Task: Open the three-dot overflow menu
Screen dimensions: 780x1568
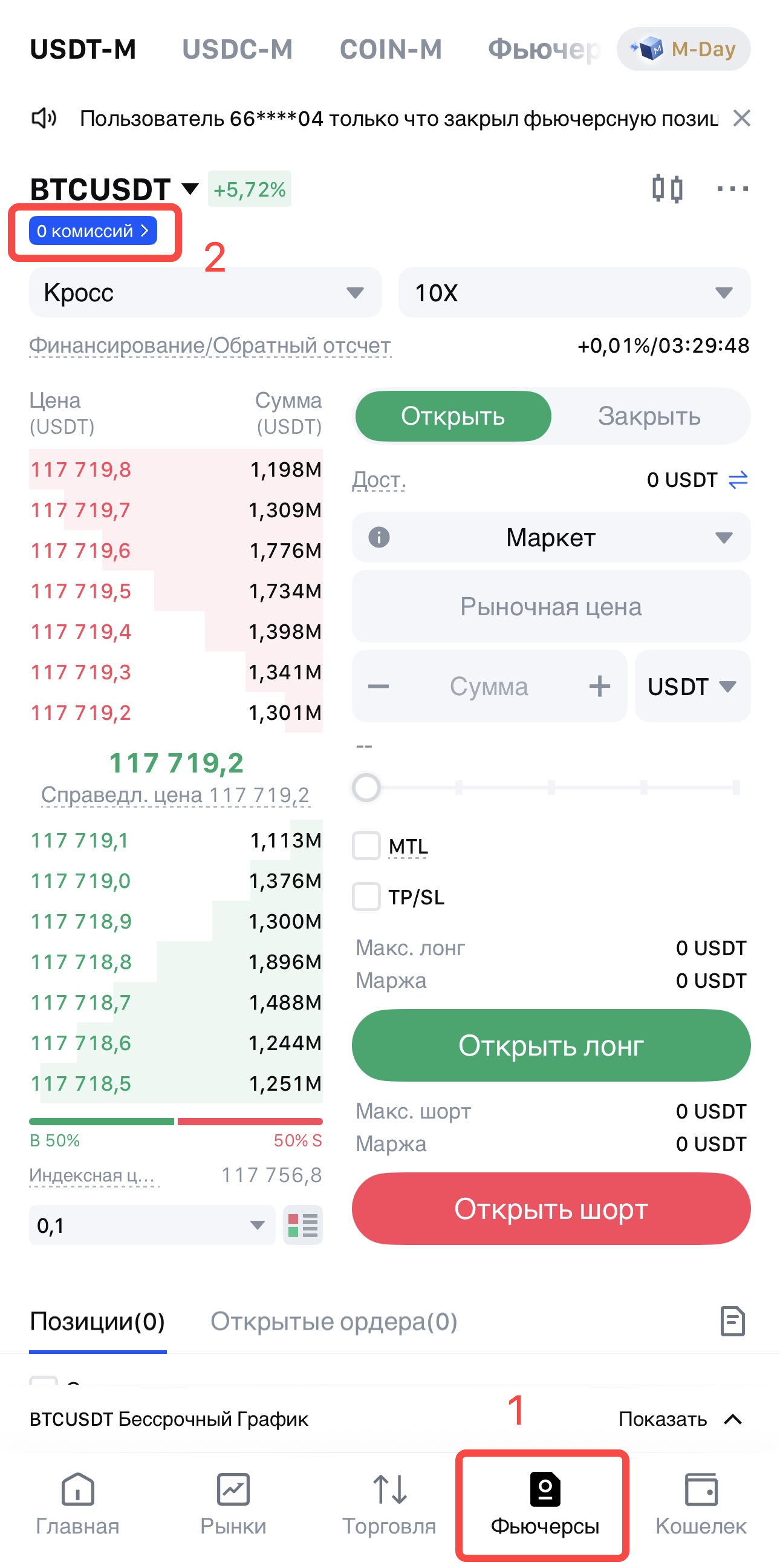Action: 733,189
